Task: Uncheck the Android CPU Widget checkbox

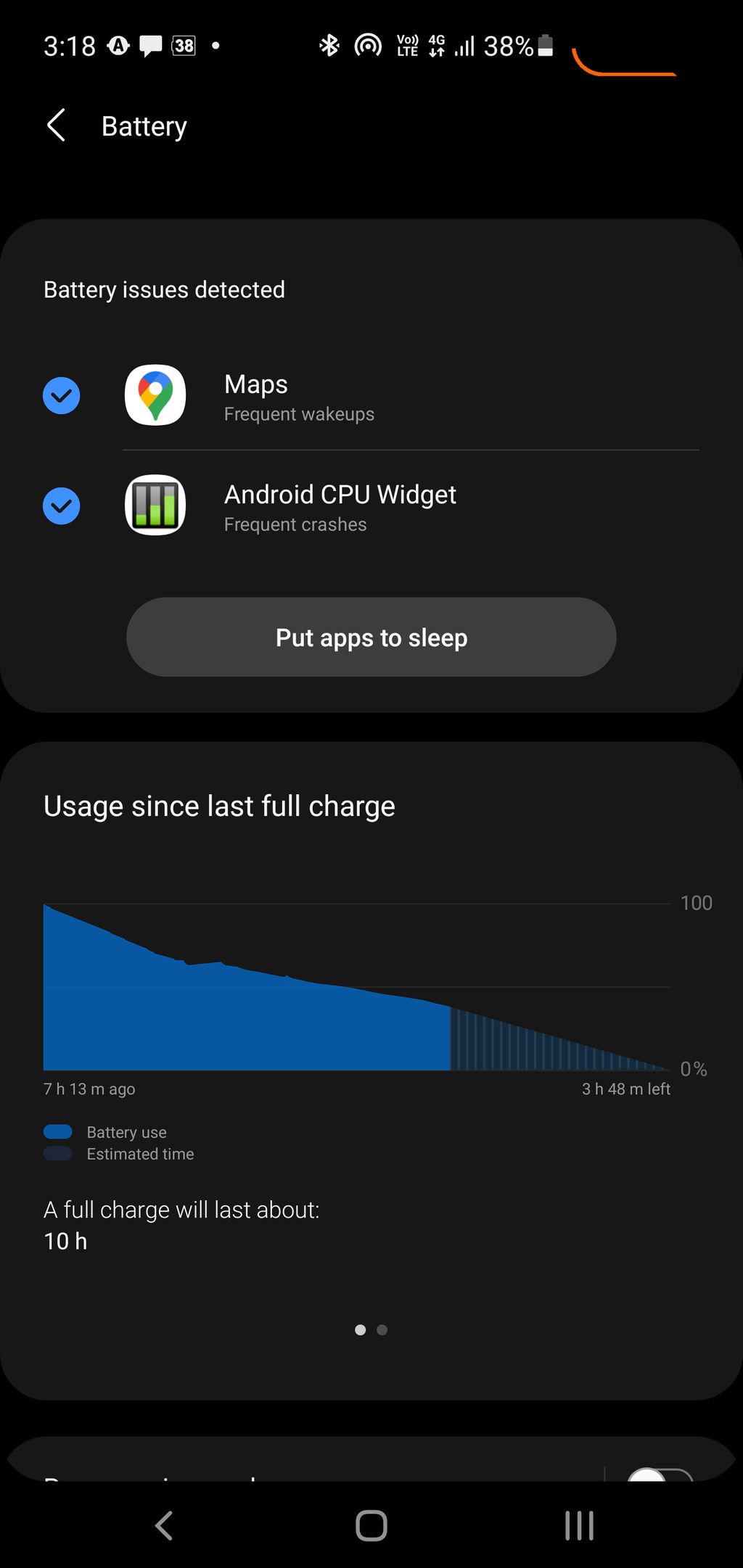Action: 62,506
